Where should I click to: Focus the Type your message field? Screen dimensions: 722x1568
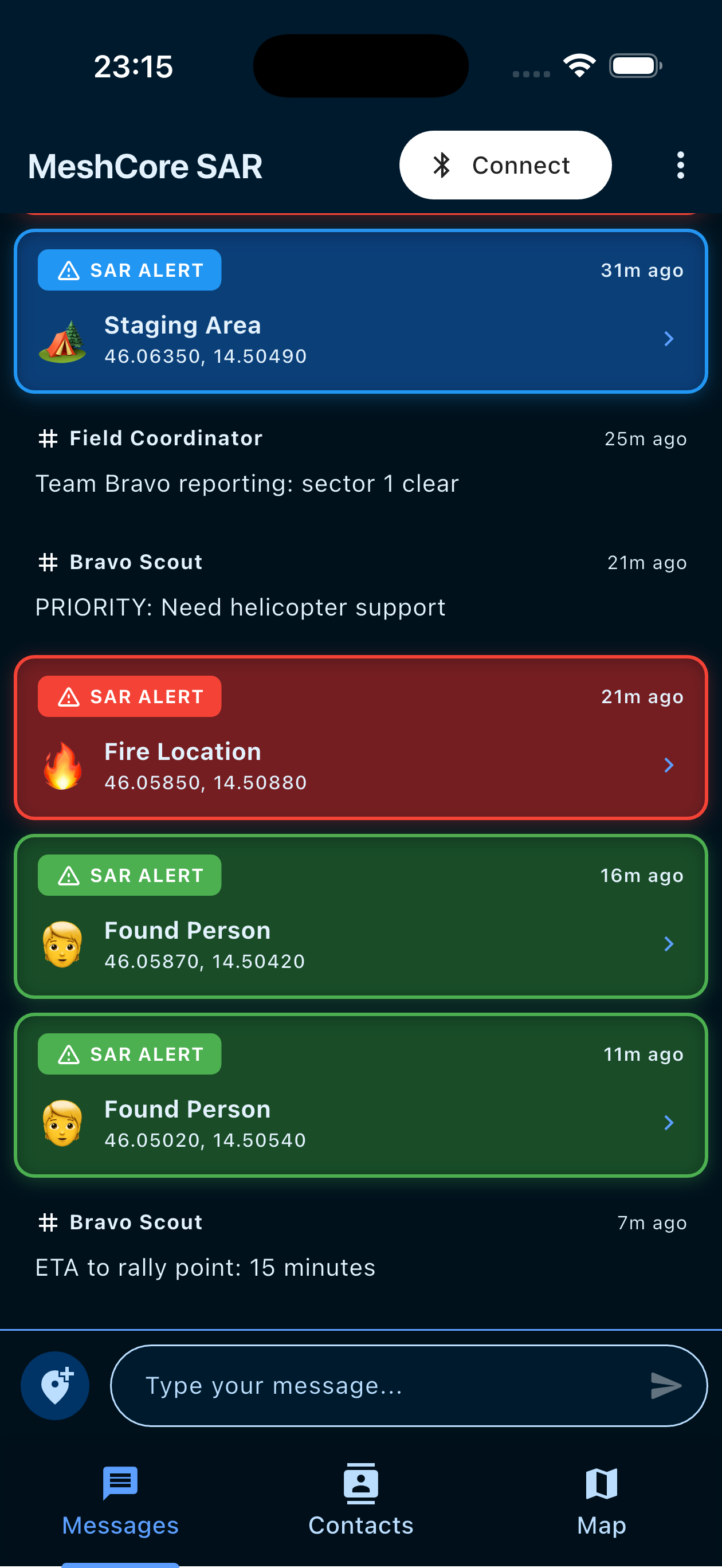[390, 1386]
